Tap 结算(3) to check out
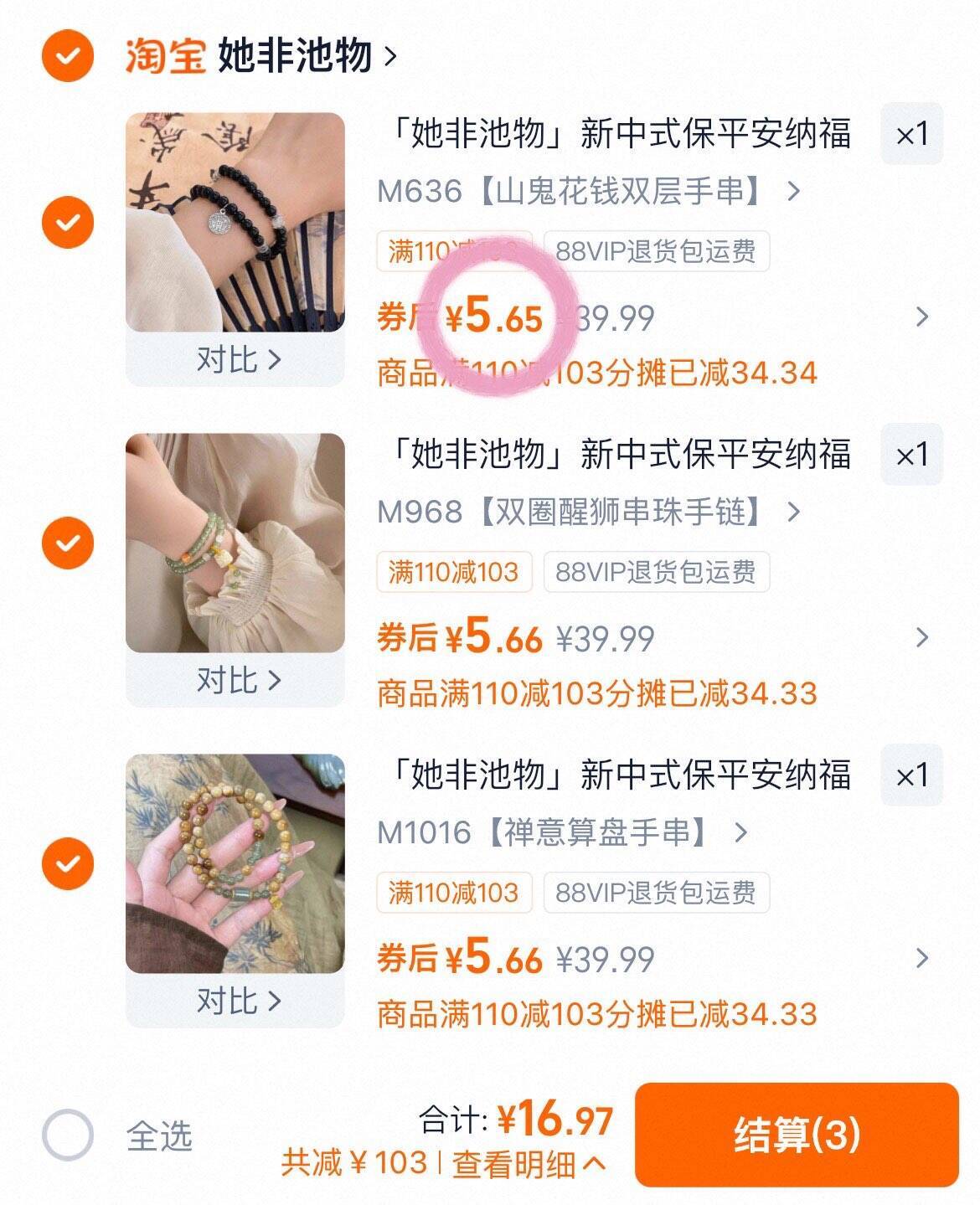980x1205 pixels. click(x=797, y=1135)
